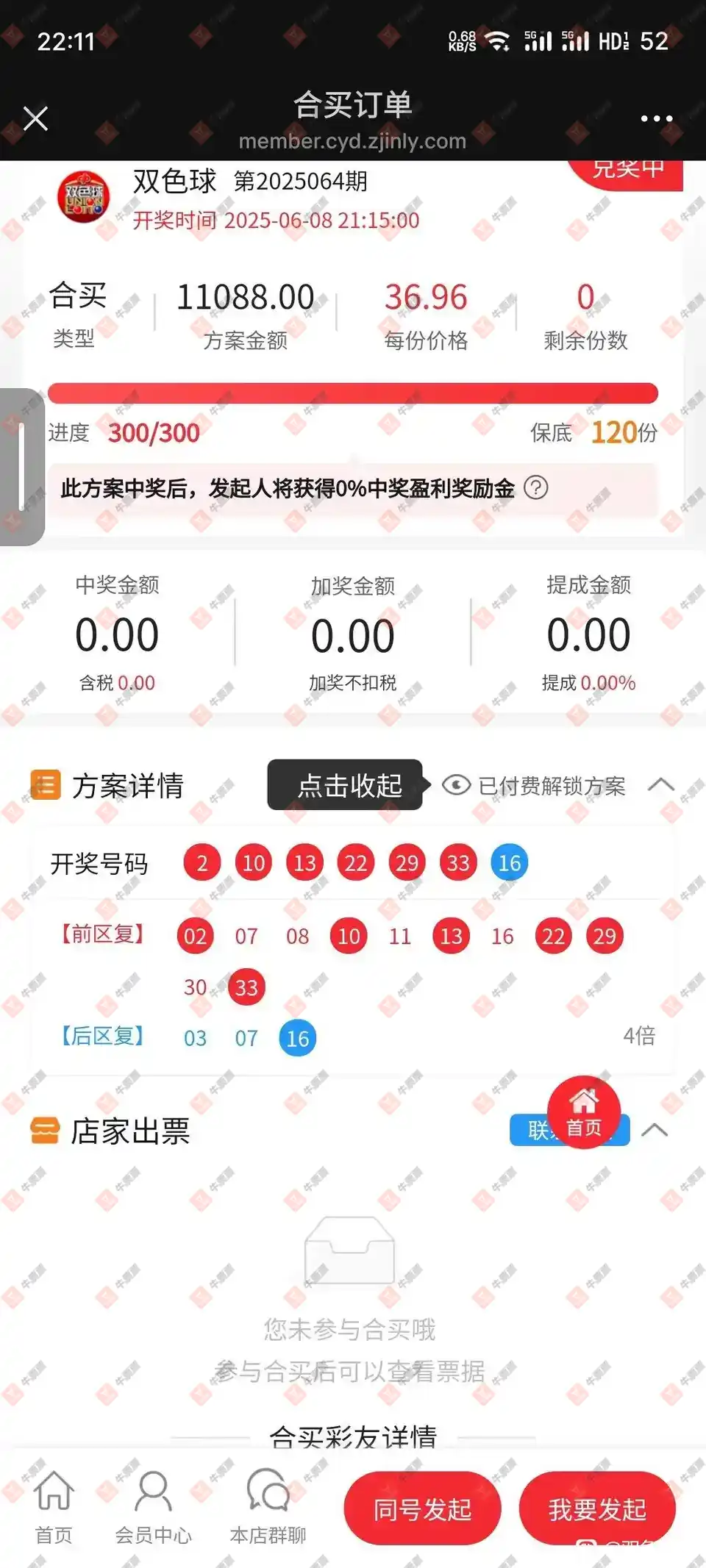The image size is (706, 1568).
Task: Collapse the 店家出票 section with the chevron
Action: (655, 1131)
